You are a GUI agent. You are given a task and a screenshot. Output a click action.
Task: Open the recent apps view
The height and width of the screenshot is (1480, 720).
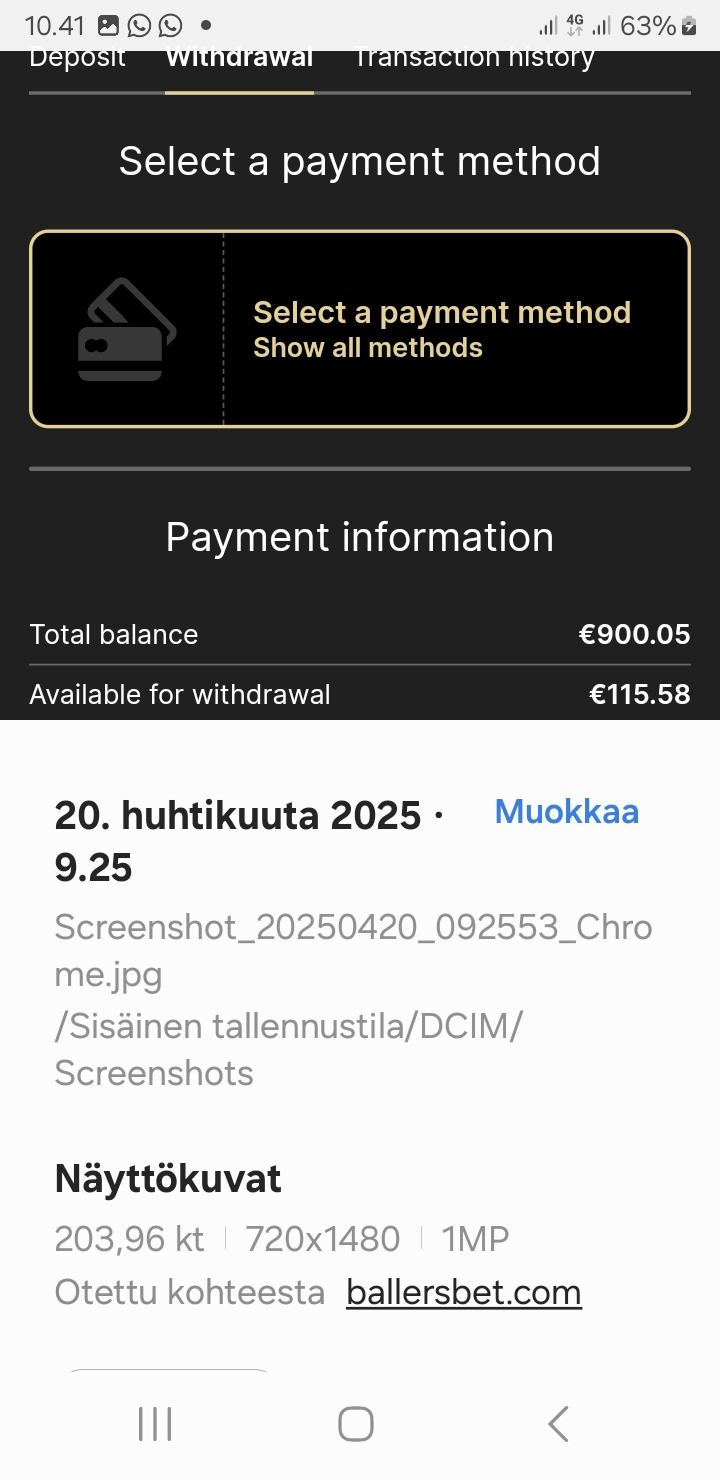click(155, 1423)
